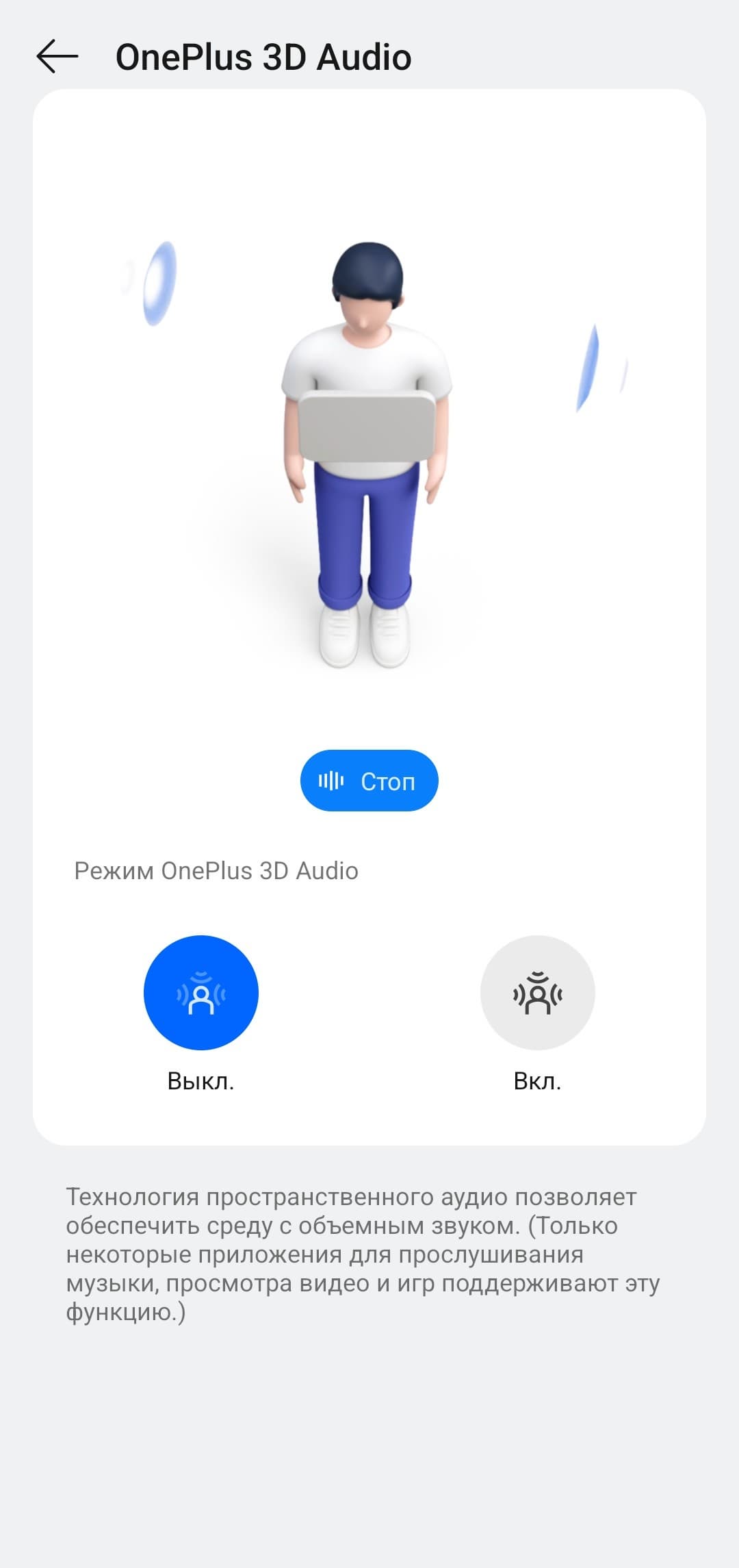Switch 3D Audio mode to Вкл.
The image size is (739, 1568).
[x=537, y=992]
